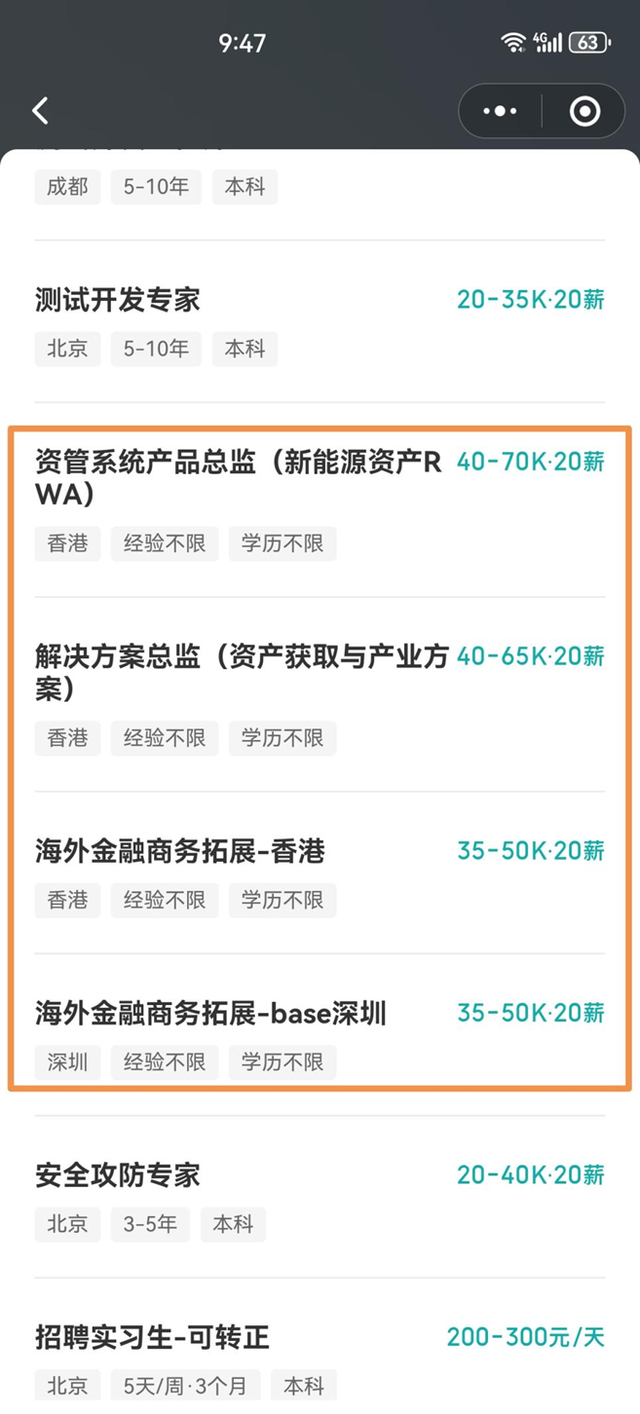Open the 海外金融商务拓展-base深圳 listing
Viewport: 640px width, 1414px height.
click(x=320, y=1036)
